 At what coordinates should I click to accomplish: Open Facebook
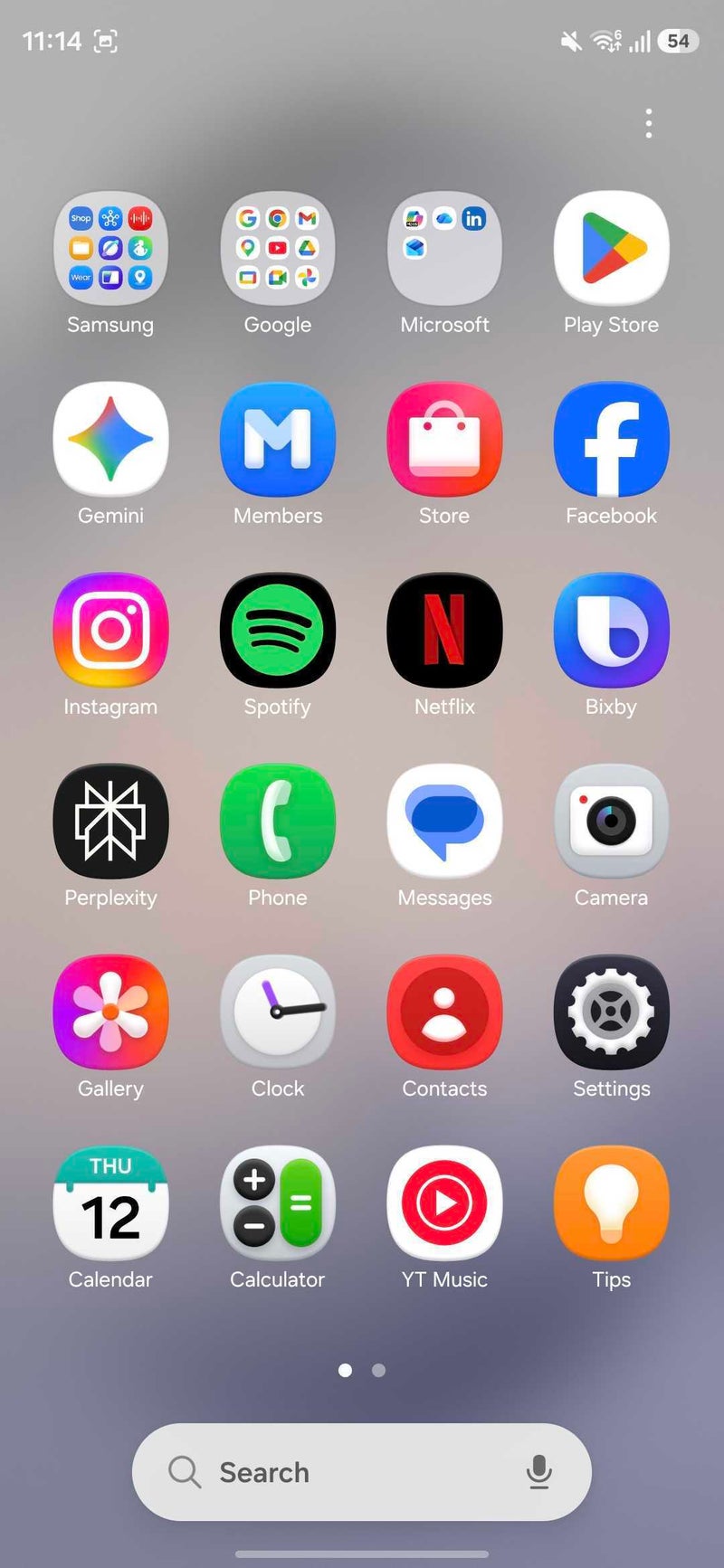611,440
